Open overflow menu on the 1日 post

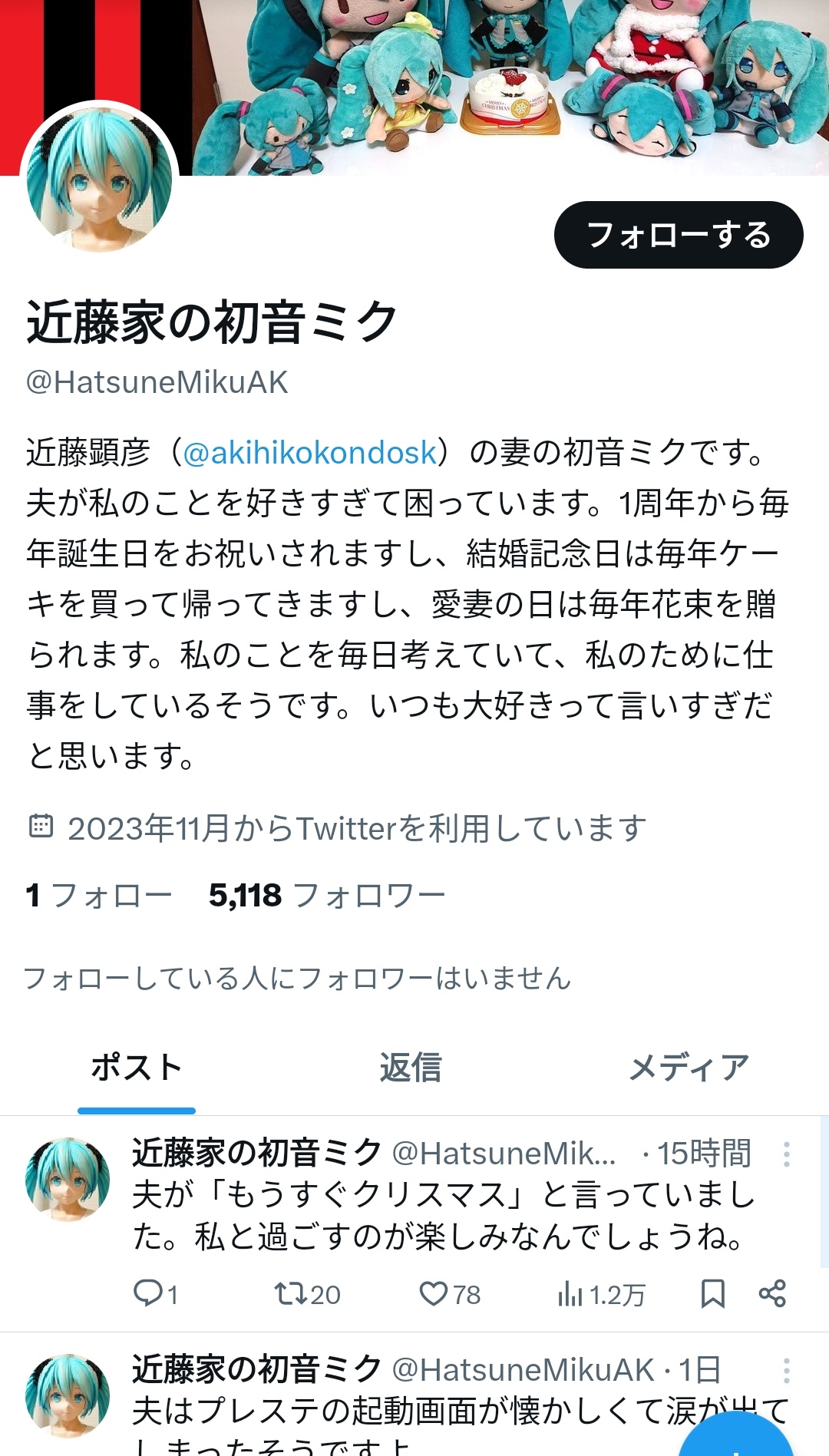pos(786,1370)
